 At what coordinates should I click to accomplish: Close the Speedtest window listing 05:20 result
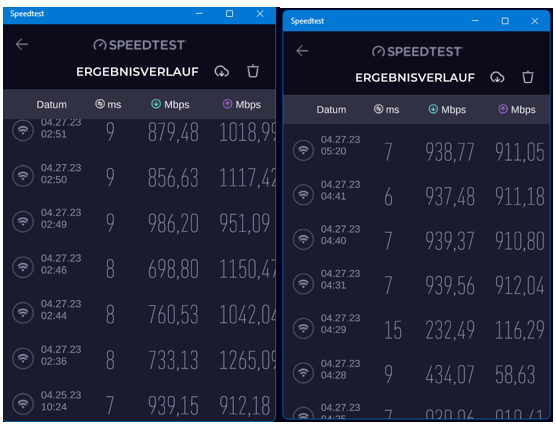pyautogui.click(x=535, y=21)
